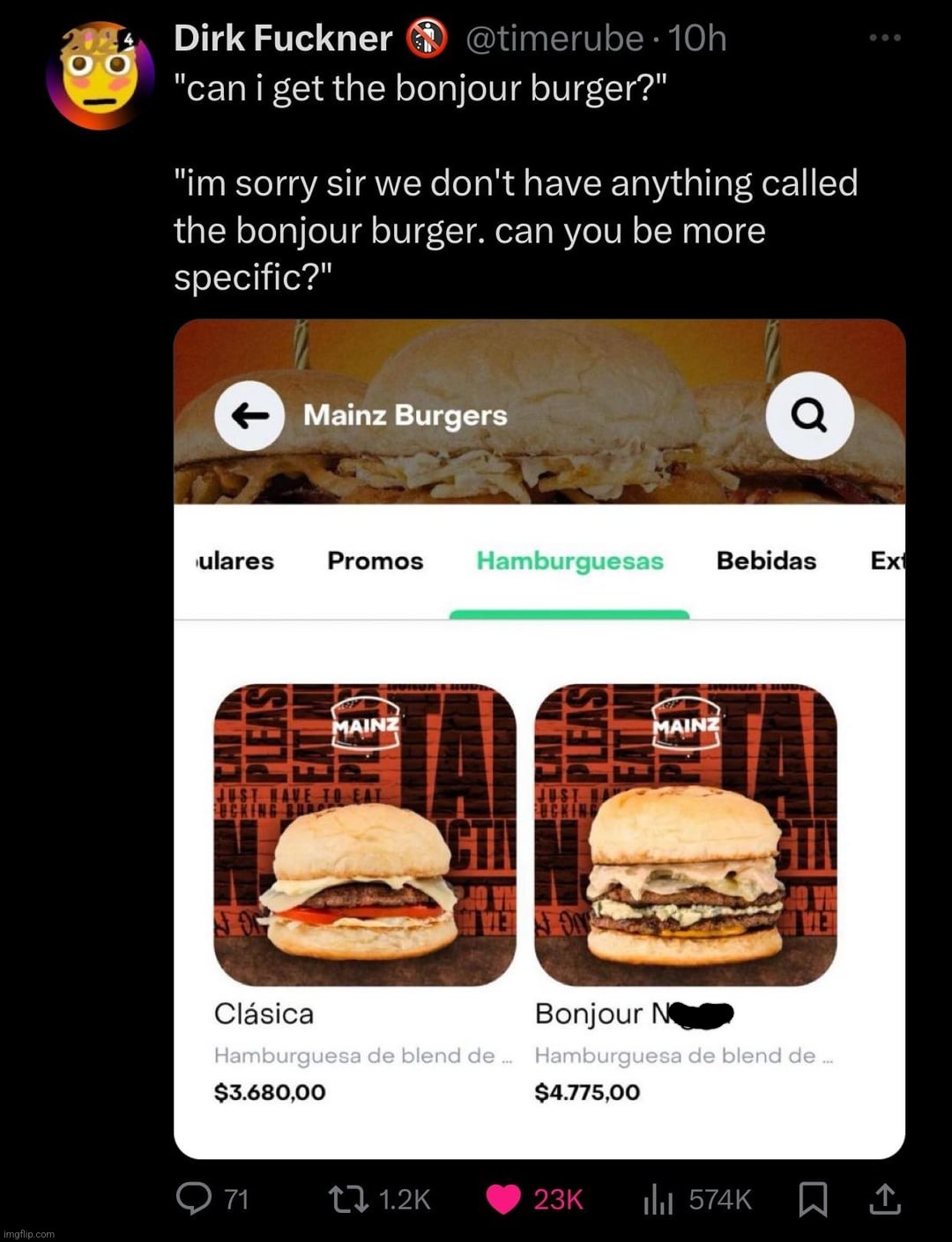This screenshot has height=1242, width=952.
Task: Retweet this post
Action: pyautogui.click(x=348, y=1199)
